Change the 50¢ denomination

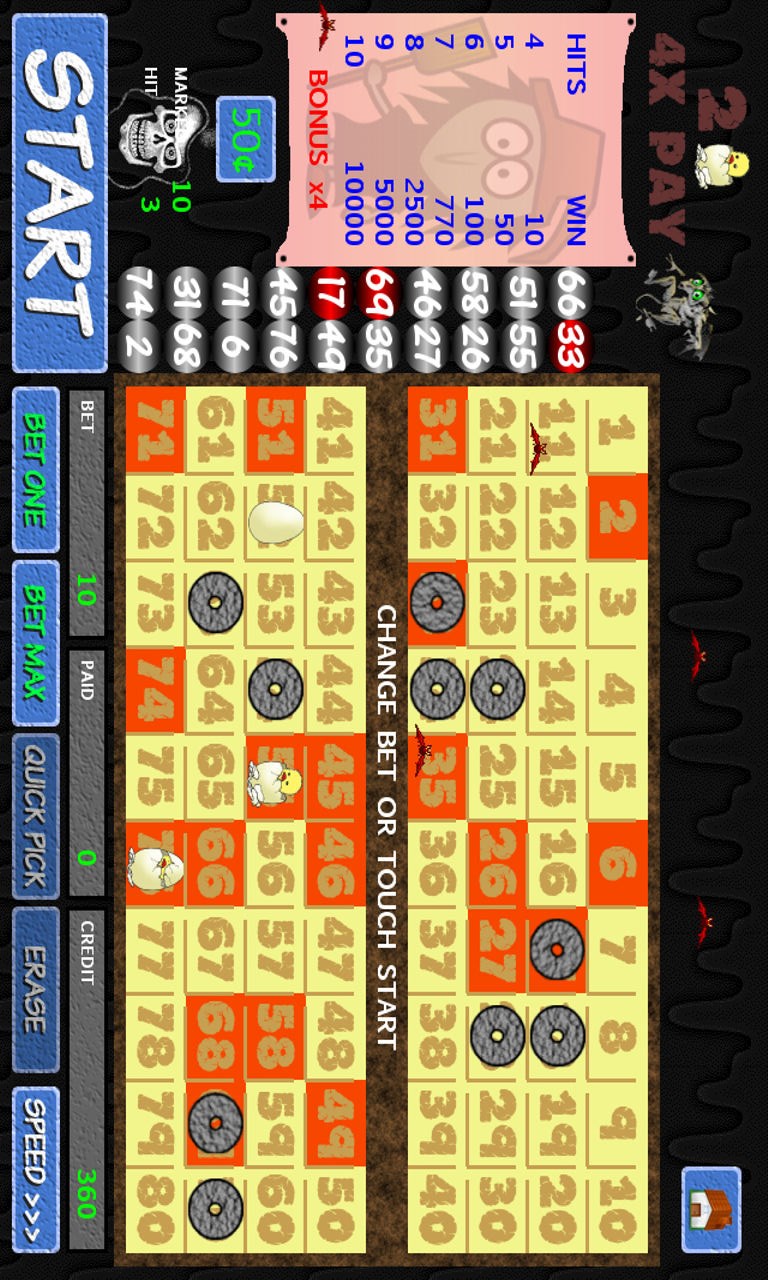coord(245,139)
